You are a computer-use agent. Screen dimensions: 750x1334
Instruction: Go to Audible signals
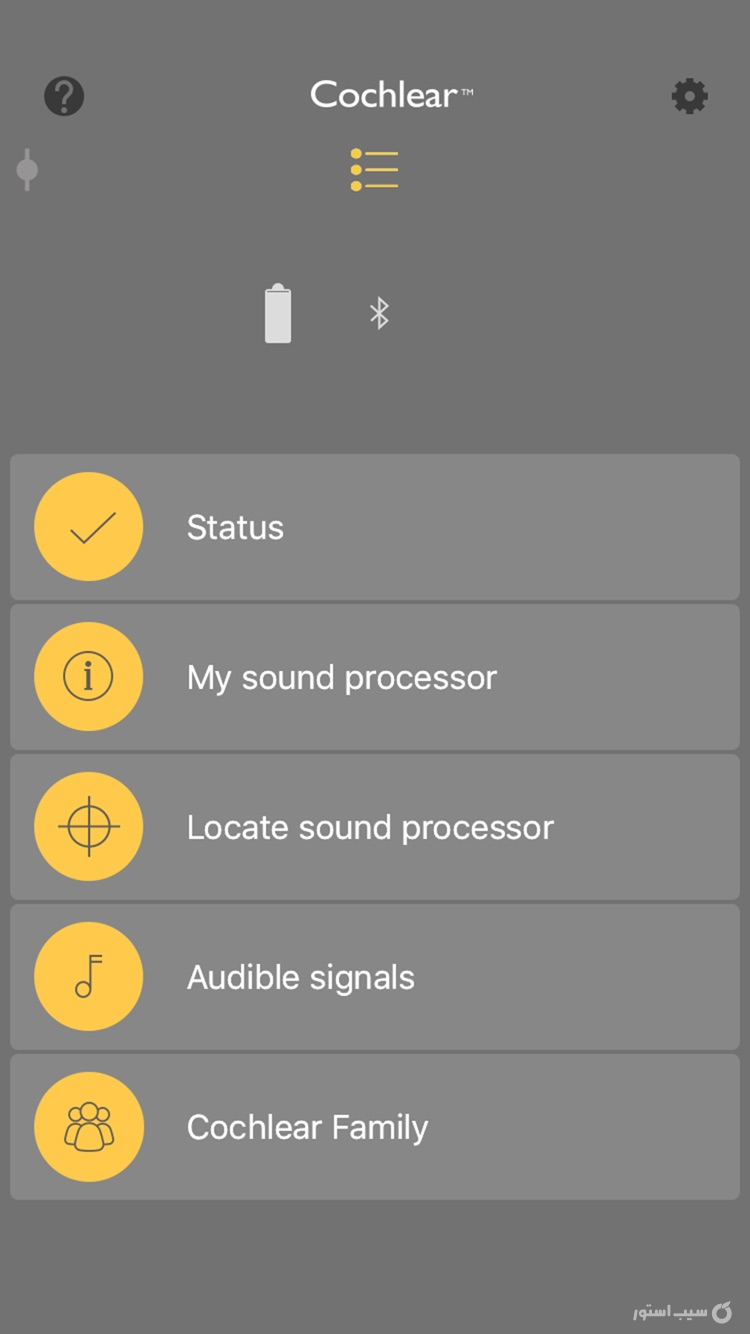pos(375,977)
